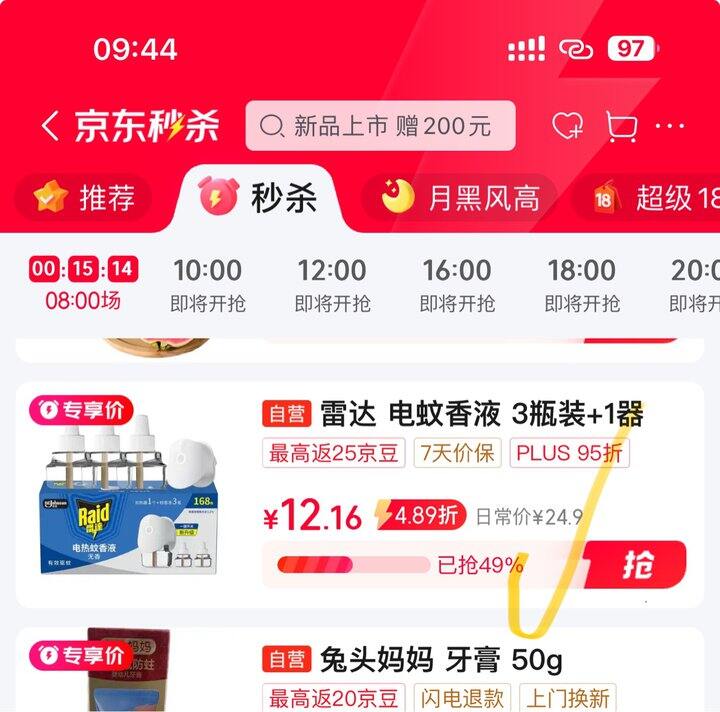Open the favorites heart icon
Image resolution: width=720 pixels, height=712 pixels.
567,126
